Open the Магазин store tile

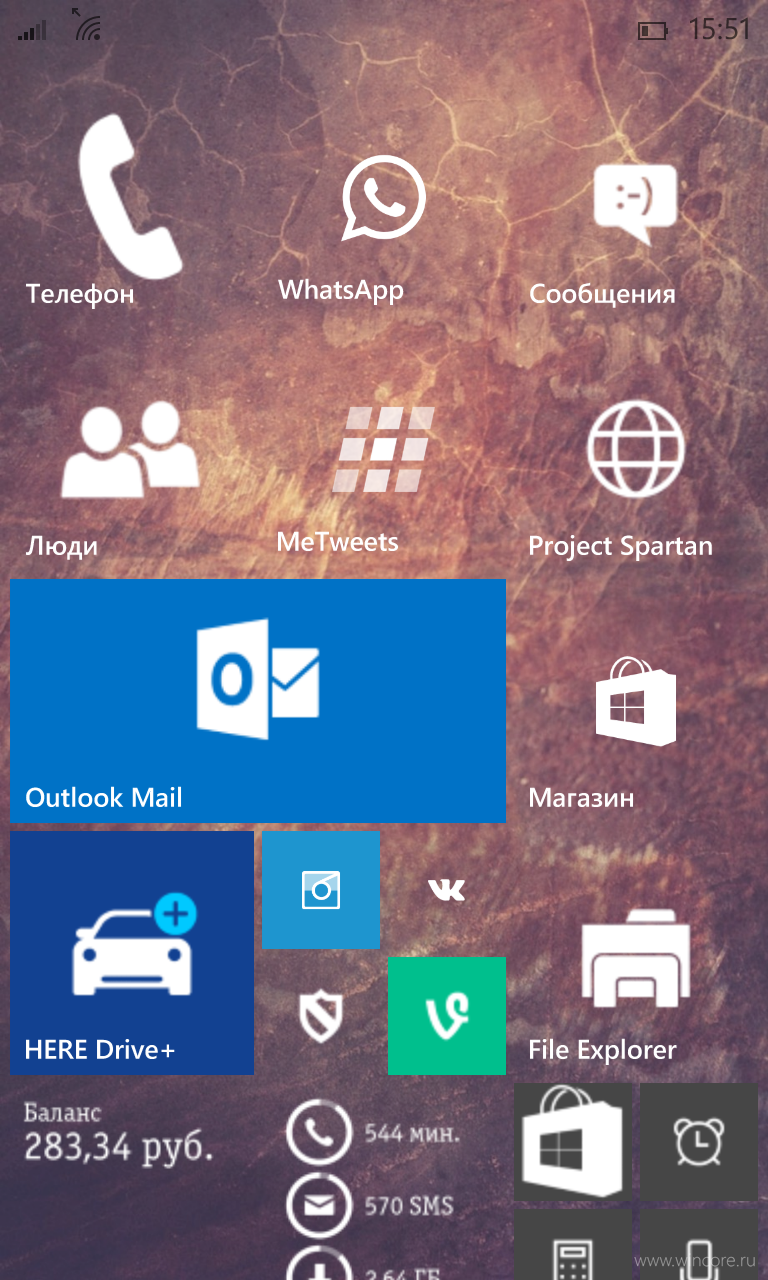(636, 701)
